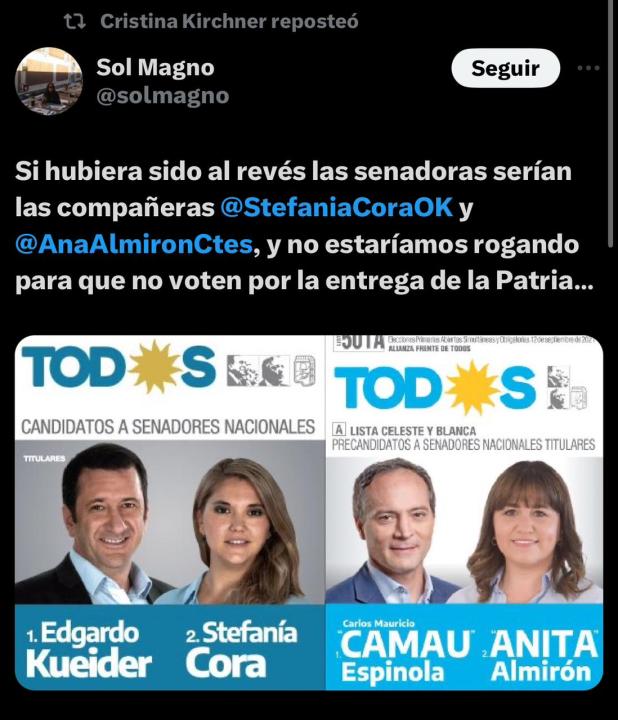Open Sol Magno's profile picture
Viewport: 618px width, 720px height.
pyautogui.click(x=48, y=81)
